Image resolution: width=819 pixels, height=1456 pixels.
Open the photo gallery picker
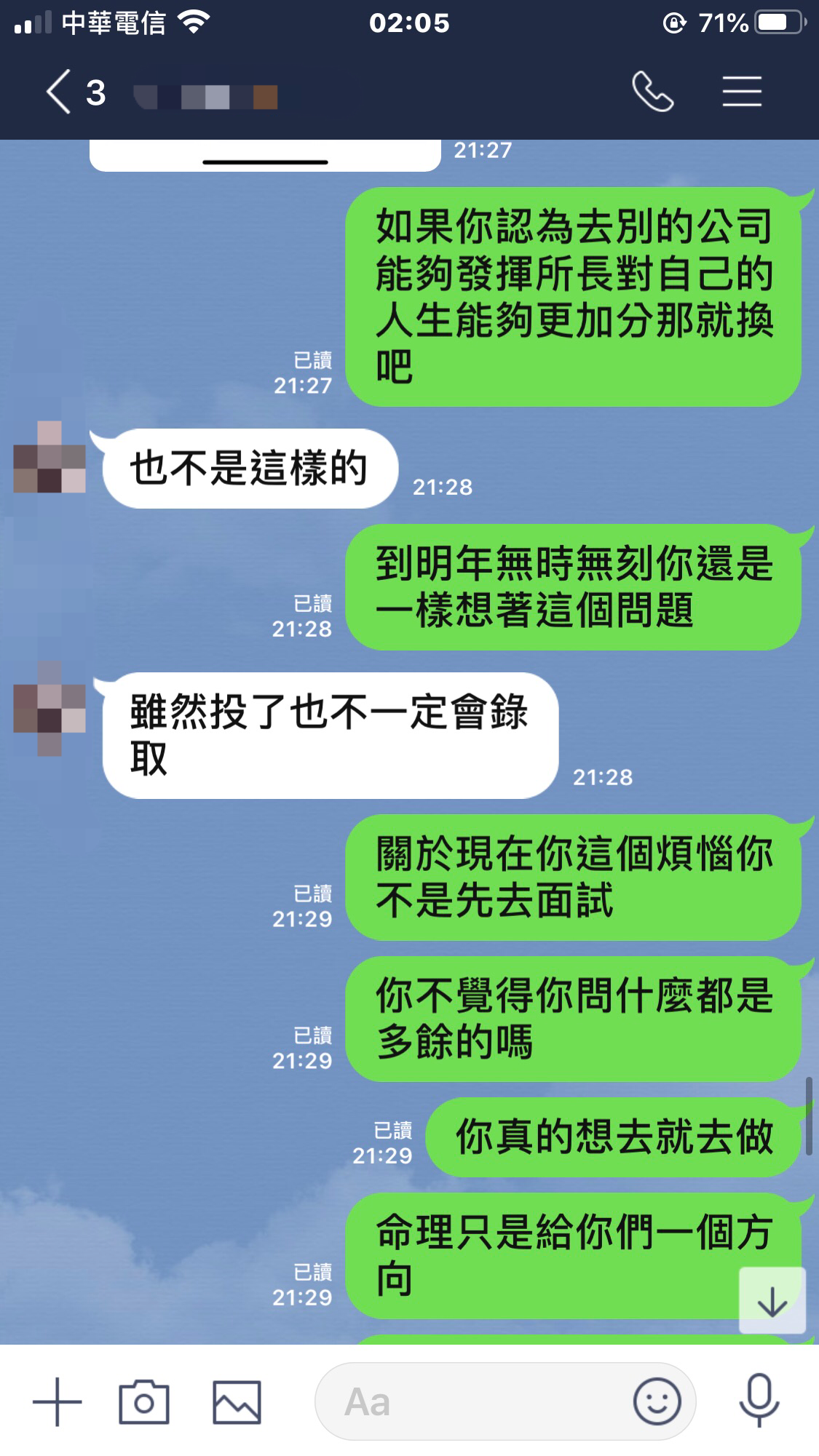click(x=237, y=1401)
